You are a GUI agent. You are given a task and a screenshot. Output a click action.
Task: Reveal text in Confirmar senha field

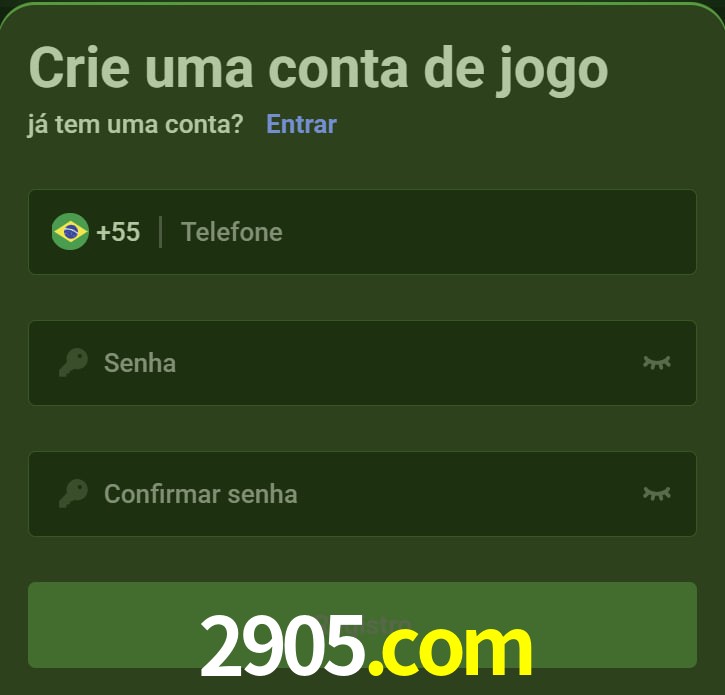[x=656, y=493]
